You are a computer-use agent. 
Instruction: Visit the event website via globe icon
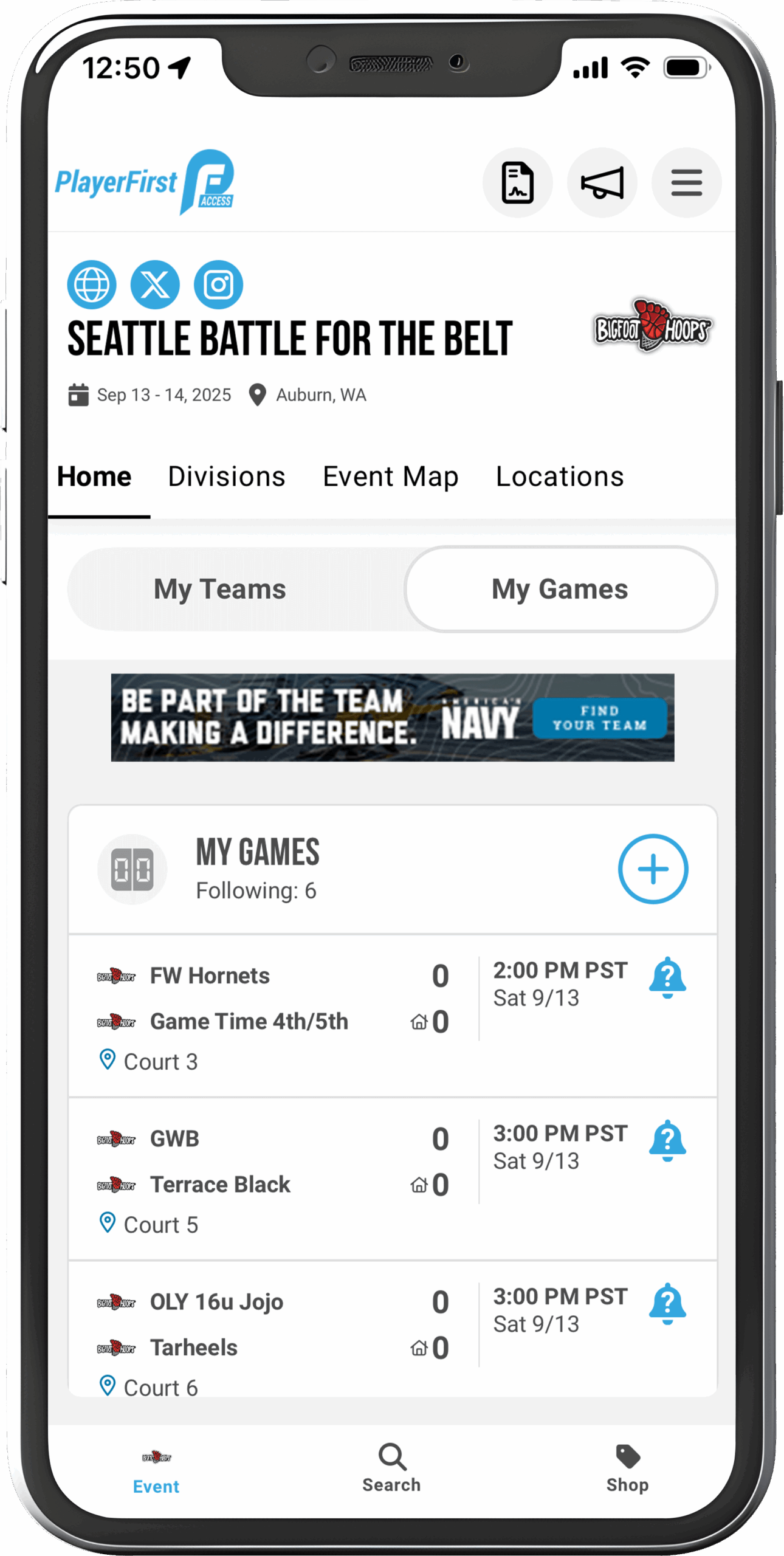(92, 284)
